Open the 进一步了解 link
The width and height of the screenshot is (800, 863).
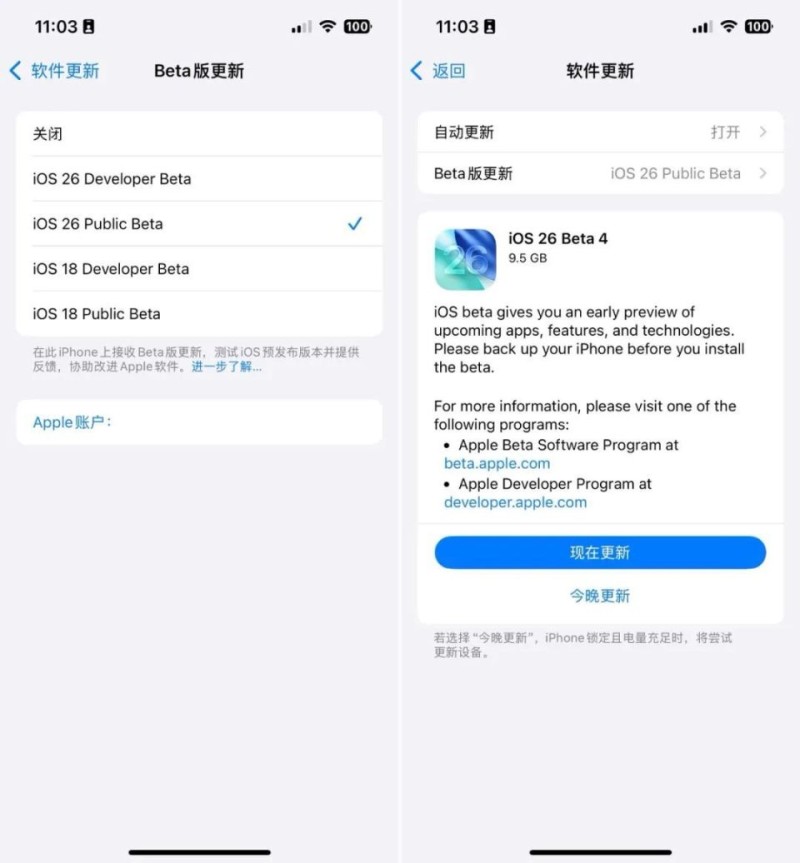click(227, 367)
